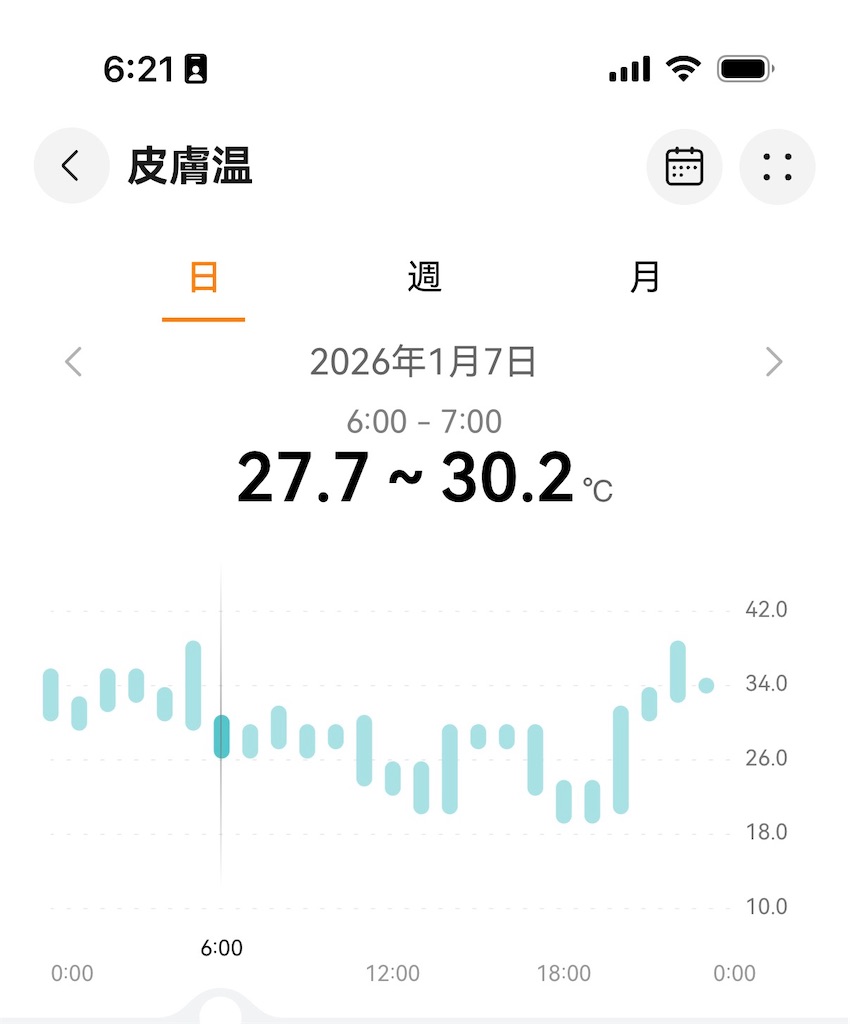Select the highlighted 6:00 temperature bar

click(x=221, y=736)
